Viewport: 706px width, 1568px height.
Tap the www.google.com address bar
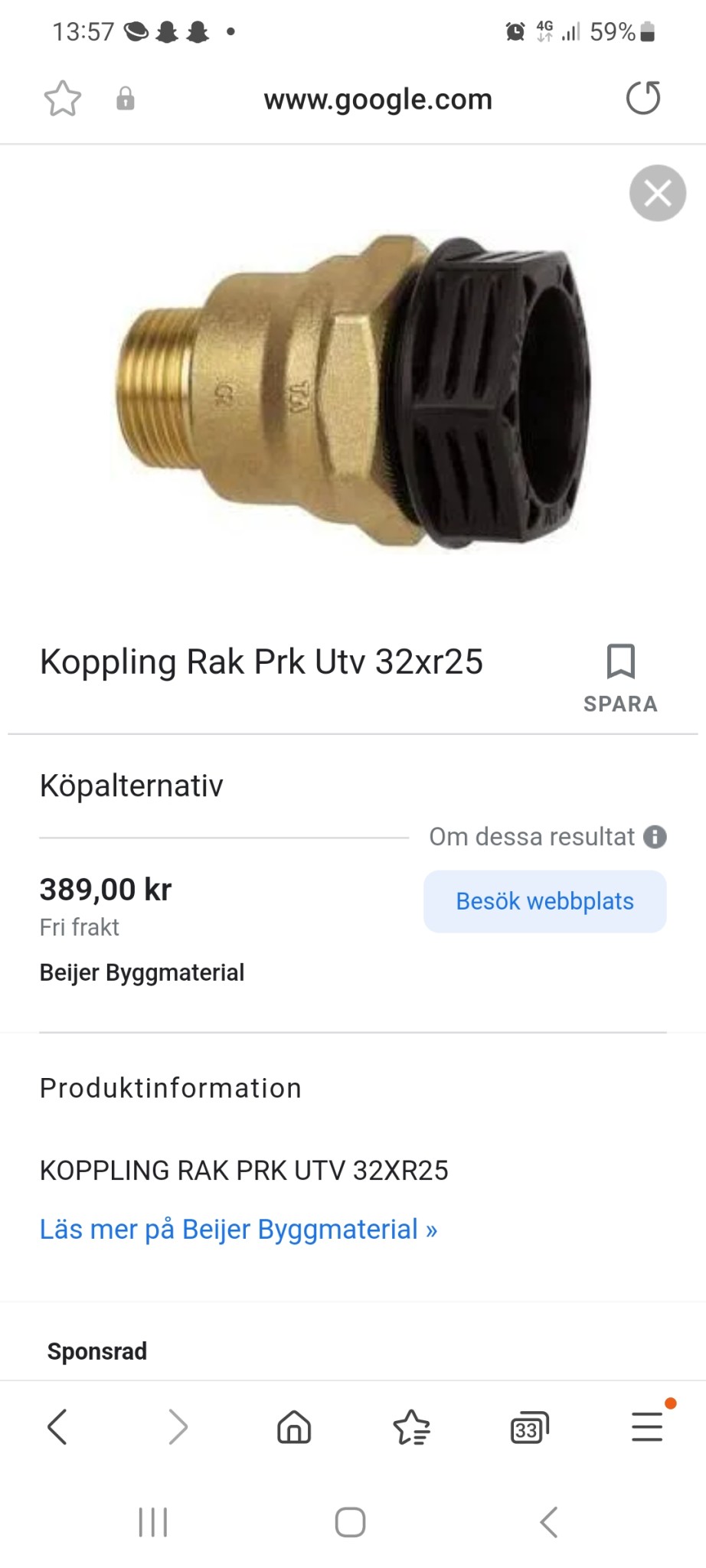378,100
